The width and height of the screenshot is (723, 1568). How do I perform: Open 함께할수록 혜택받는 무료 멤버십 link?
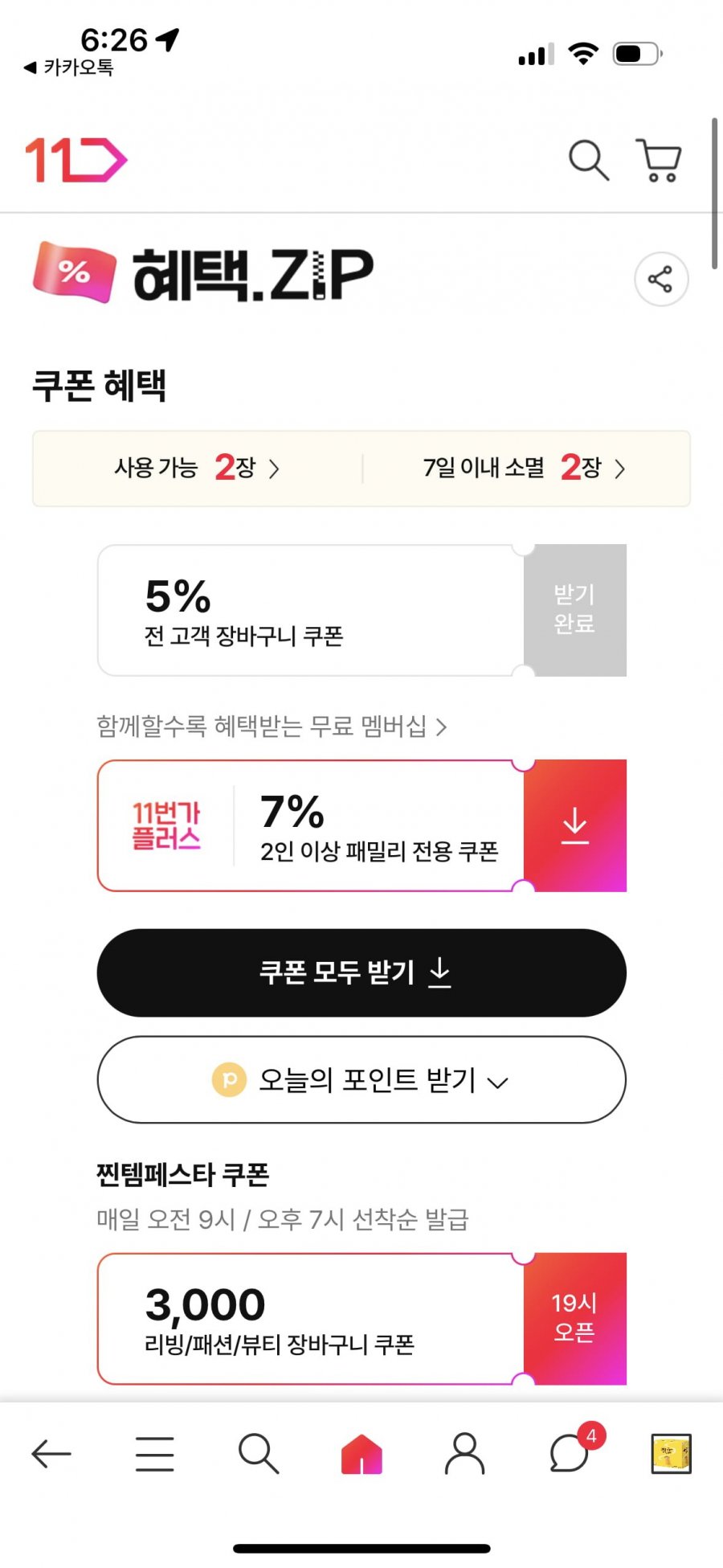(x=272, y=727)
